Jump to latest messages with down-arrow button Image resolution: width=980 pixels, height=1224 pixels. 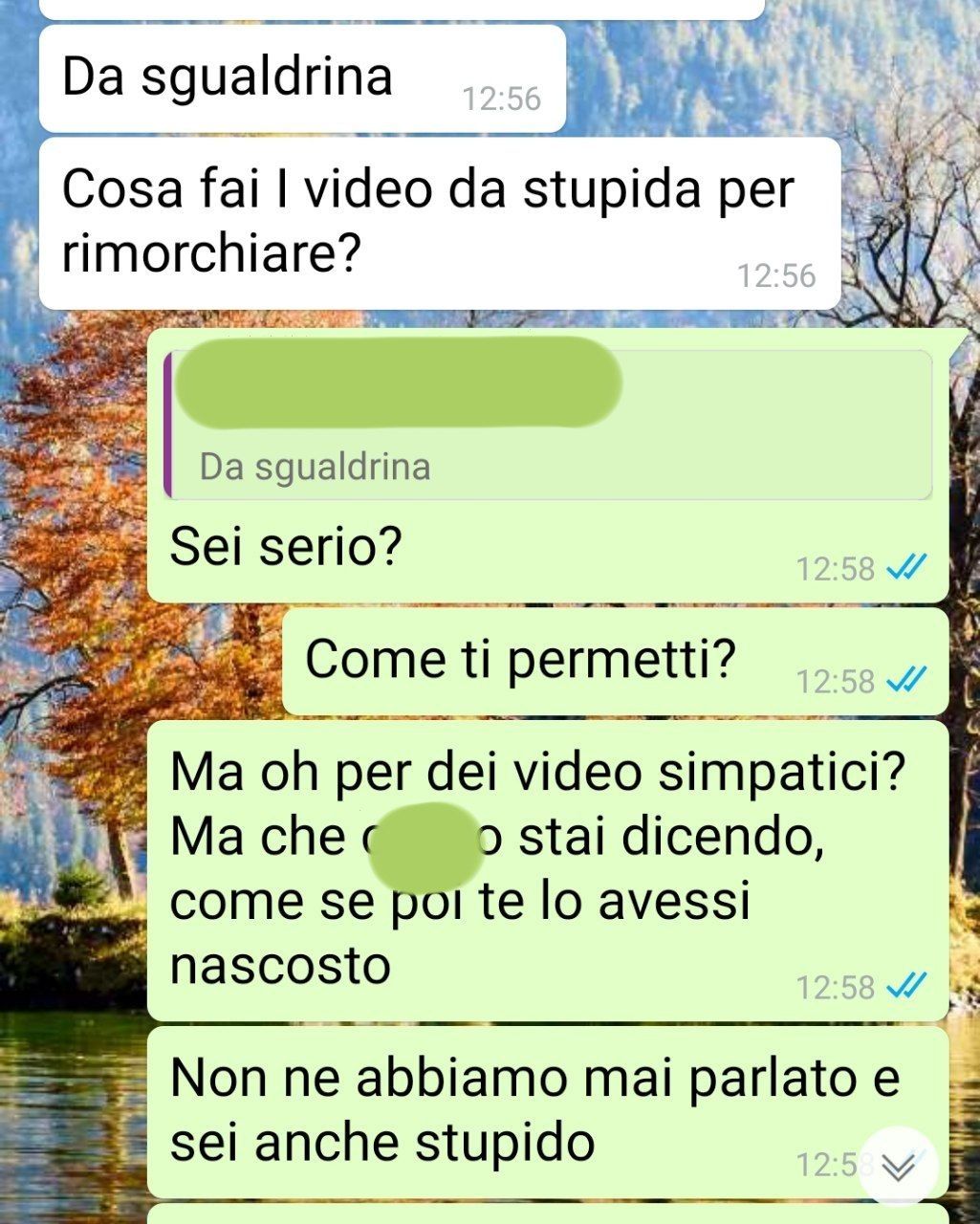(898, 1166)
